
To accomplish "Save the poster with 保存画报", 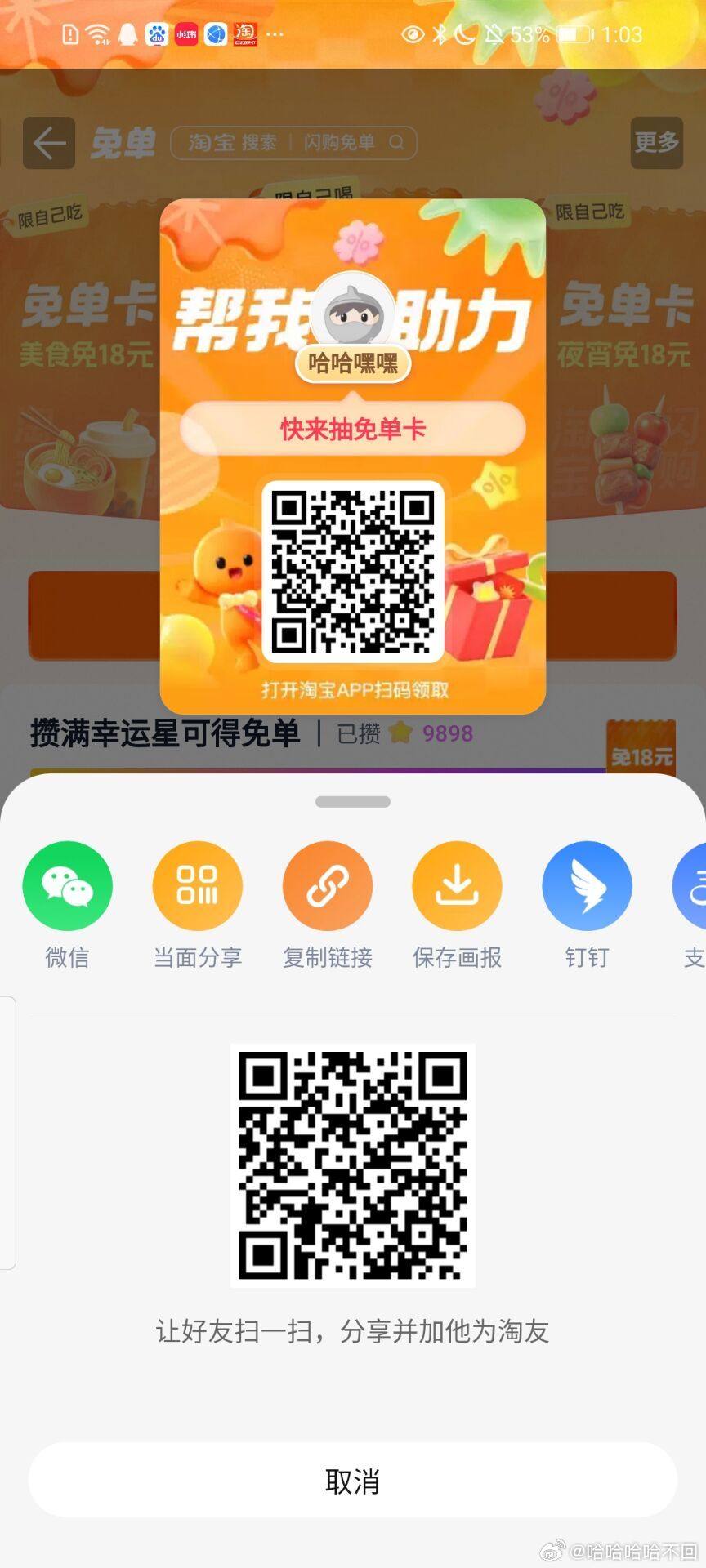I will 457,887.
